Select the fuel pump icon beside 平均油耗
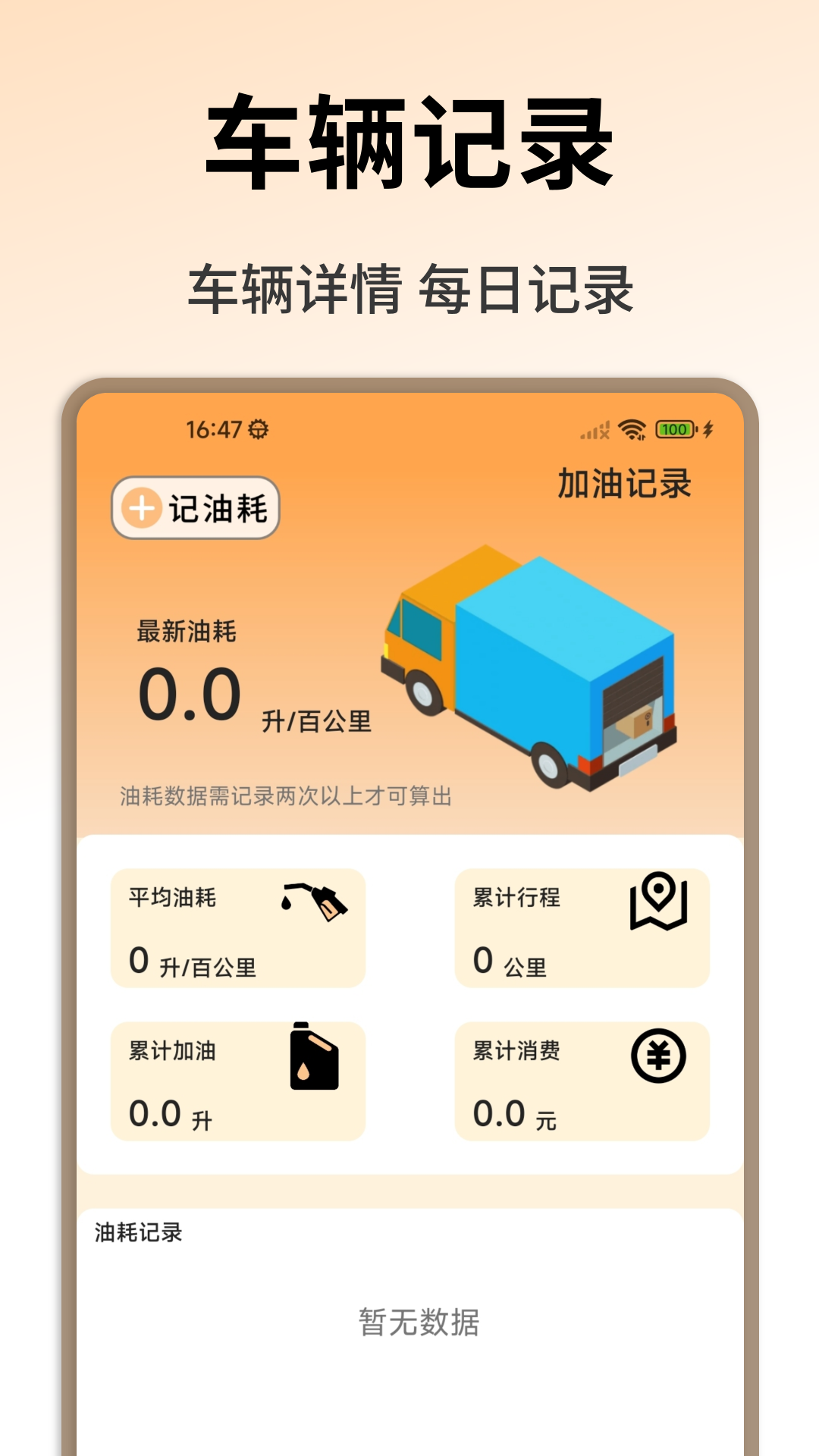819x1456 pixels. tap(316, 902)
